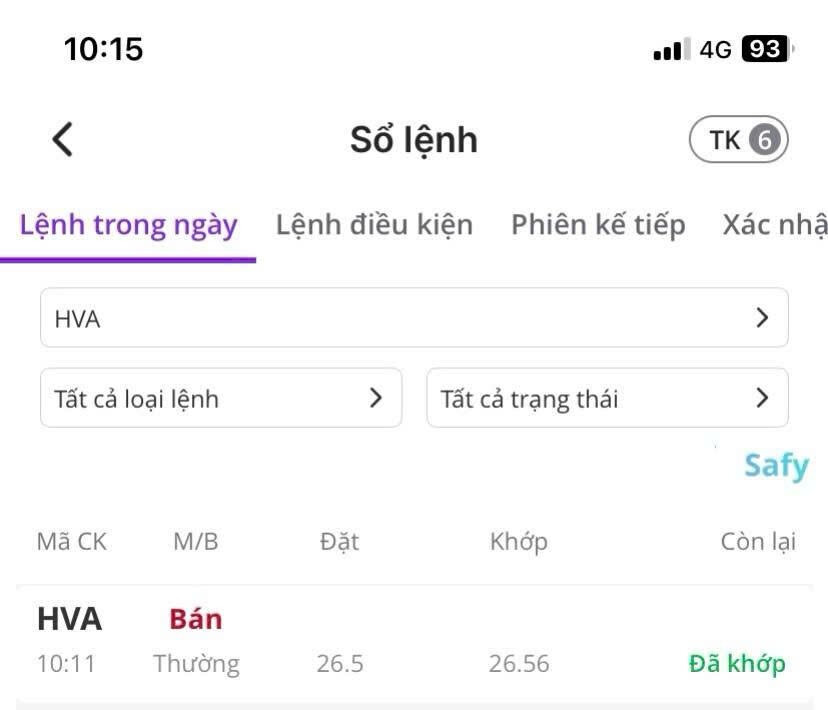828x710 pixels.
Task: Switch to the Phiên kế tiếp tab
Action: 598,225
